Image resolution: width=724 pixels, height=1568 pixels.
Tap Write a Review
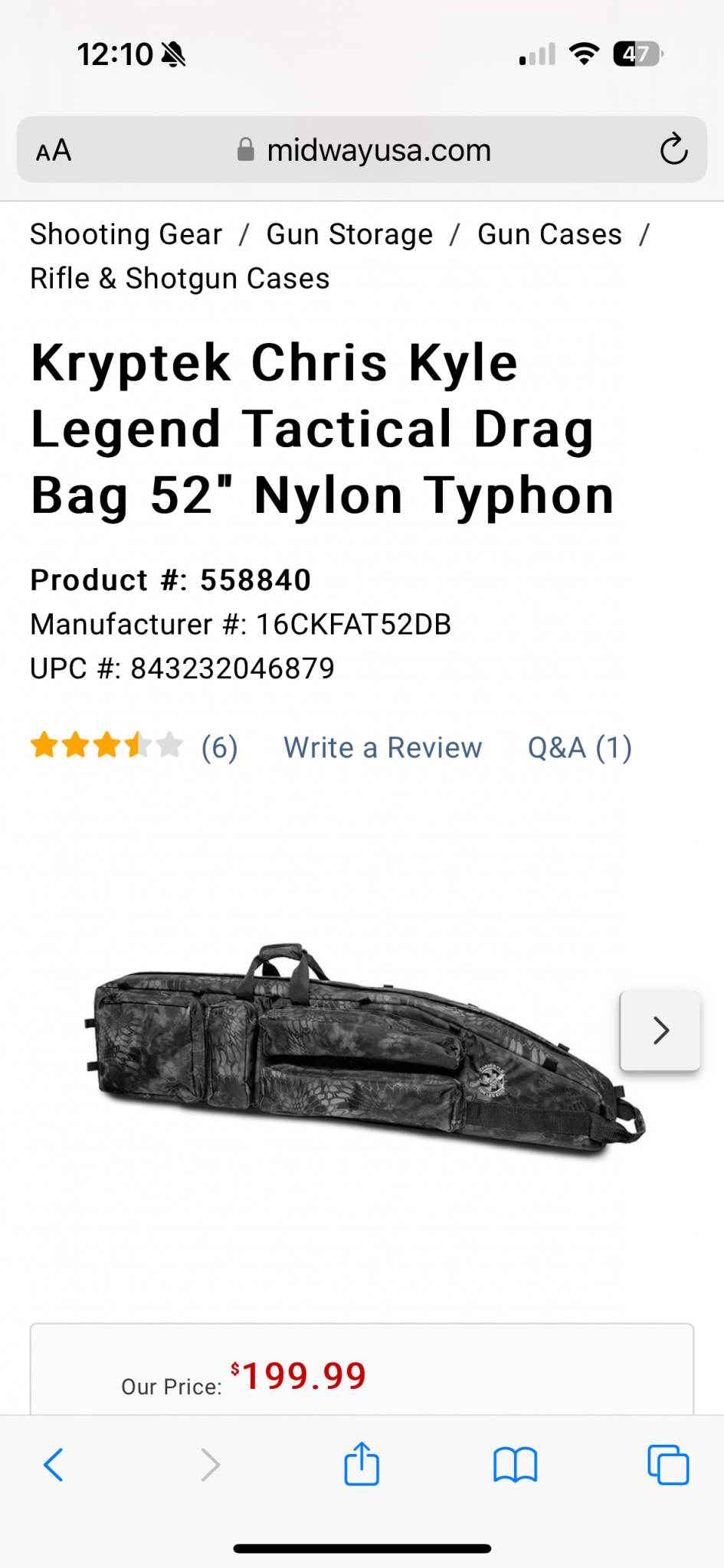pyautogui.click(x=383, y=747)
